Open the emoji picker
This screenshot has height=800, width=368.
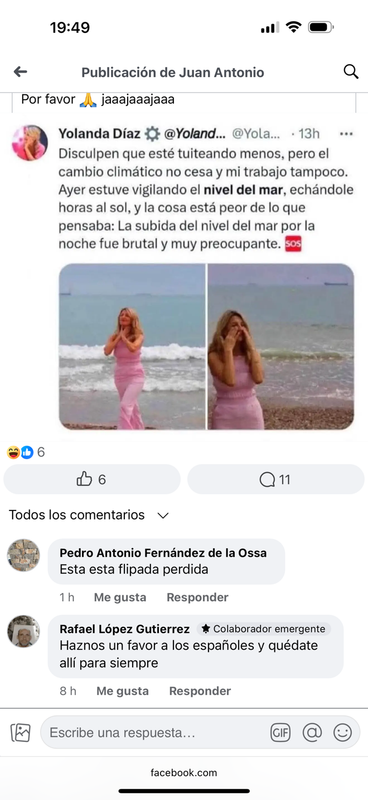point(342,733)
